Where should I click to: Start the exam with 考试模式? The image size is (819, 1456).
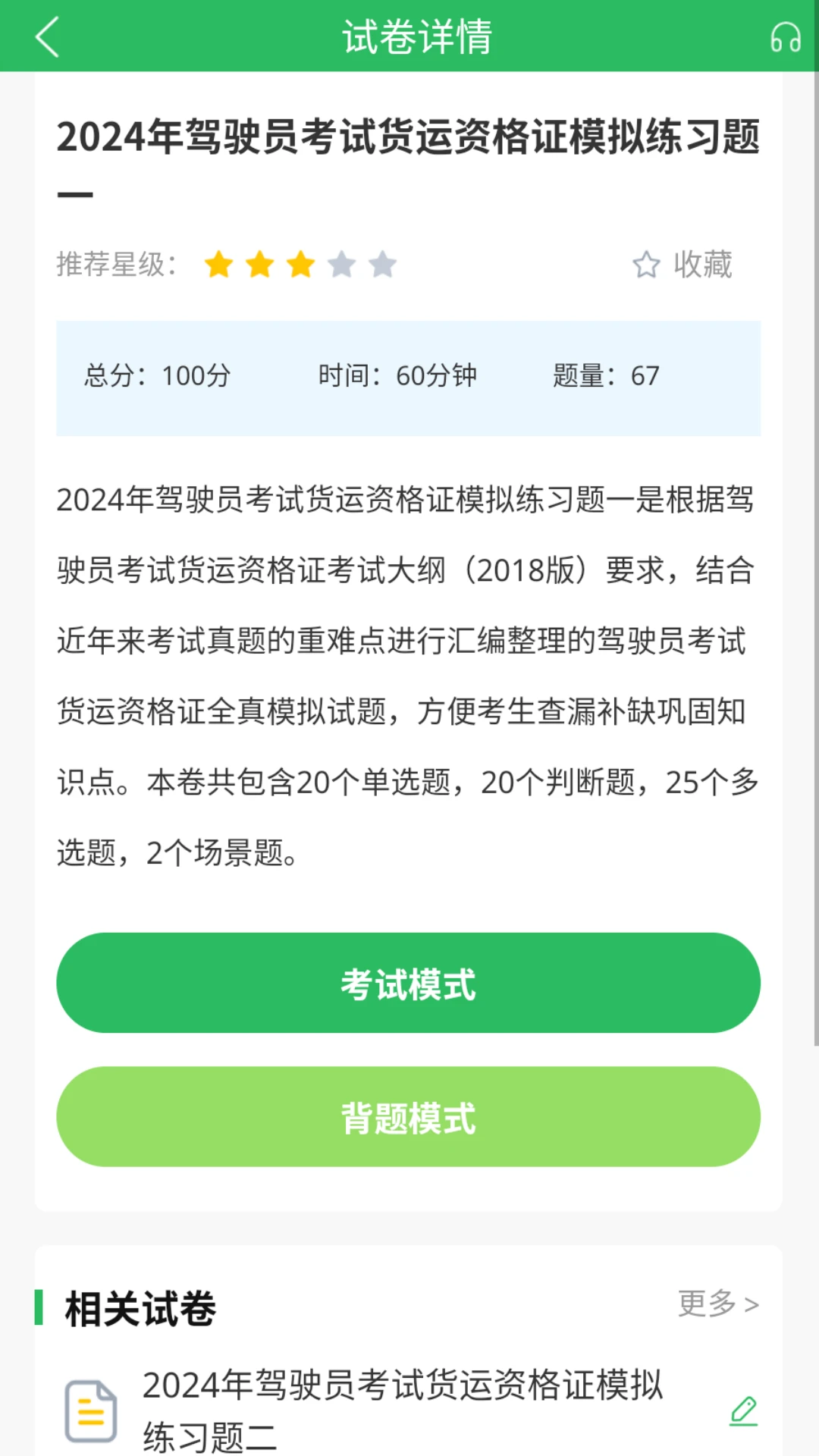pos(409,983)
